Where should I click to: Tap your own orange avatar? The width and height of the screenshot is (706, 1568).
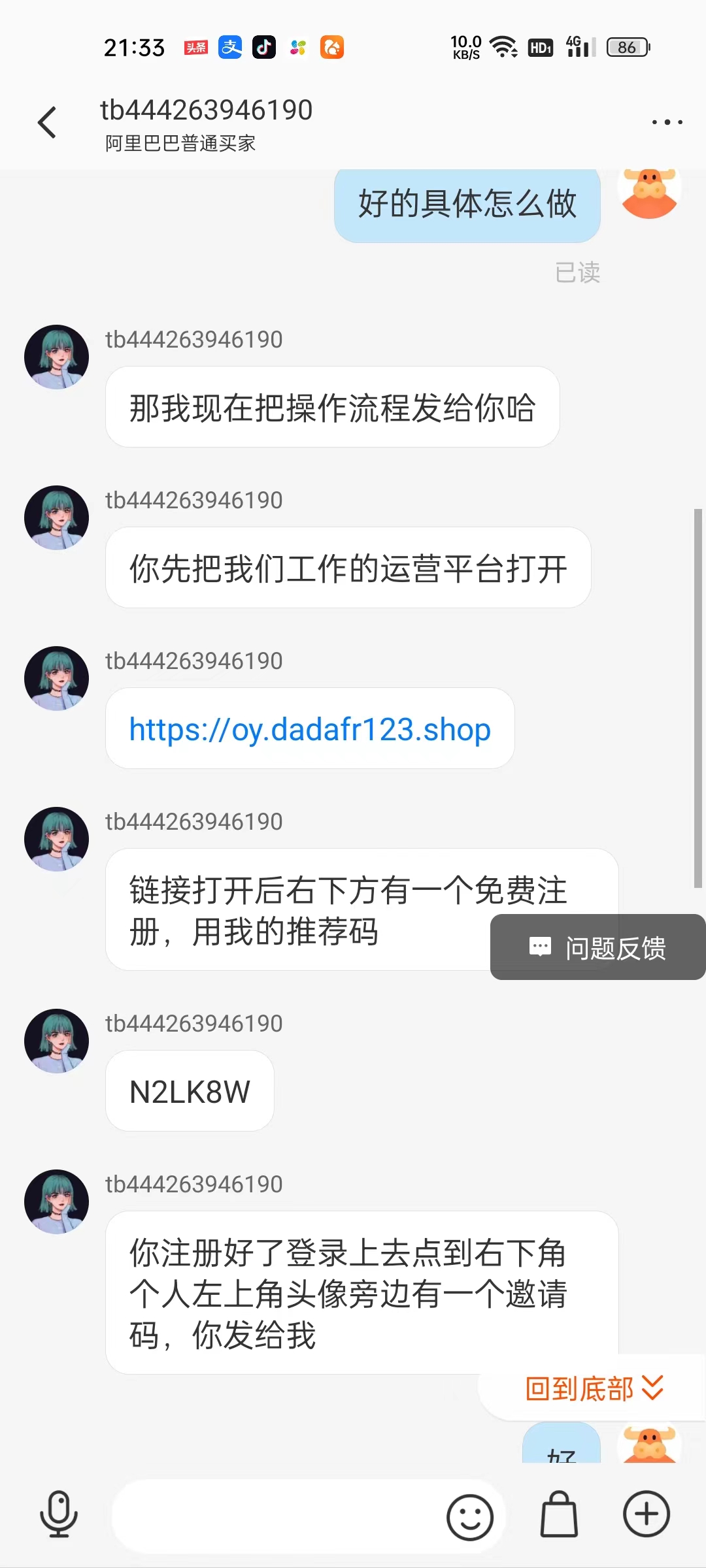click(649, 194)
